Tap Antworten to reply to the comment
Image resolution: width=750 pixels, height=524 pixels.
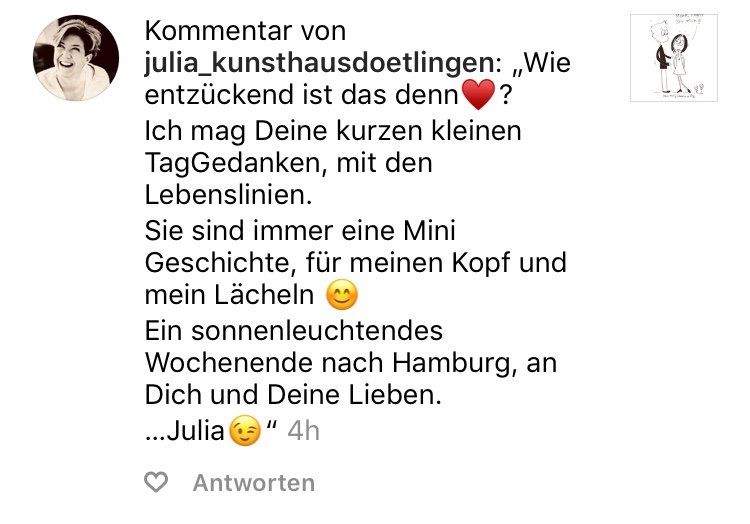click(253, 483)
